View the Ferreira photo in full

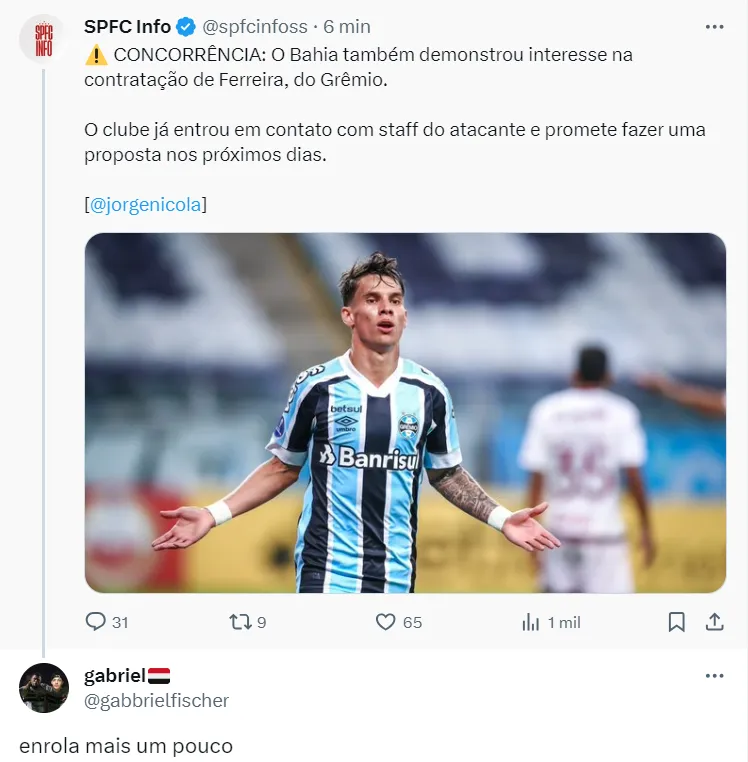(405, 413)
